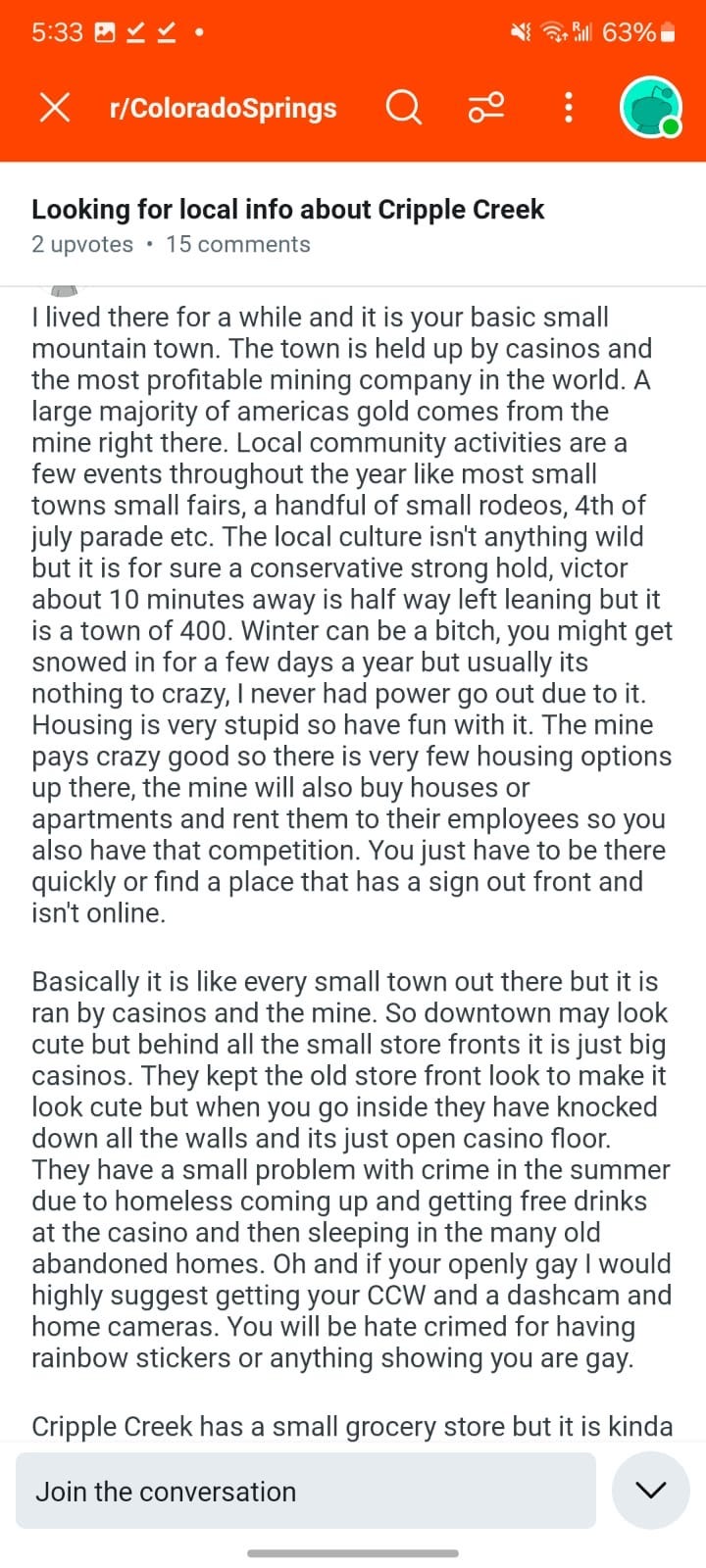The width and height of the screenshot is (706, 1568).
Task: Close the post with the X button
Action: click(55, 108)
